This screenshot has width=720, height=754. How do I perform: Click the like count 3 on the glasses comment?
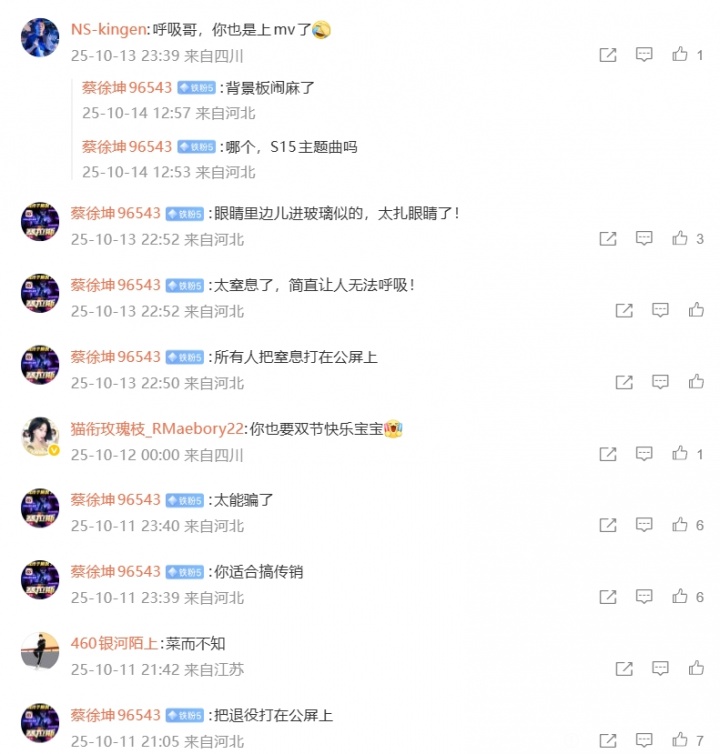[698, 239]
